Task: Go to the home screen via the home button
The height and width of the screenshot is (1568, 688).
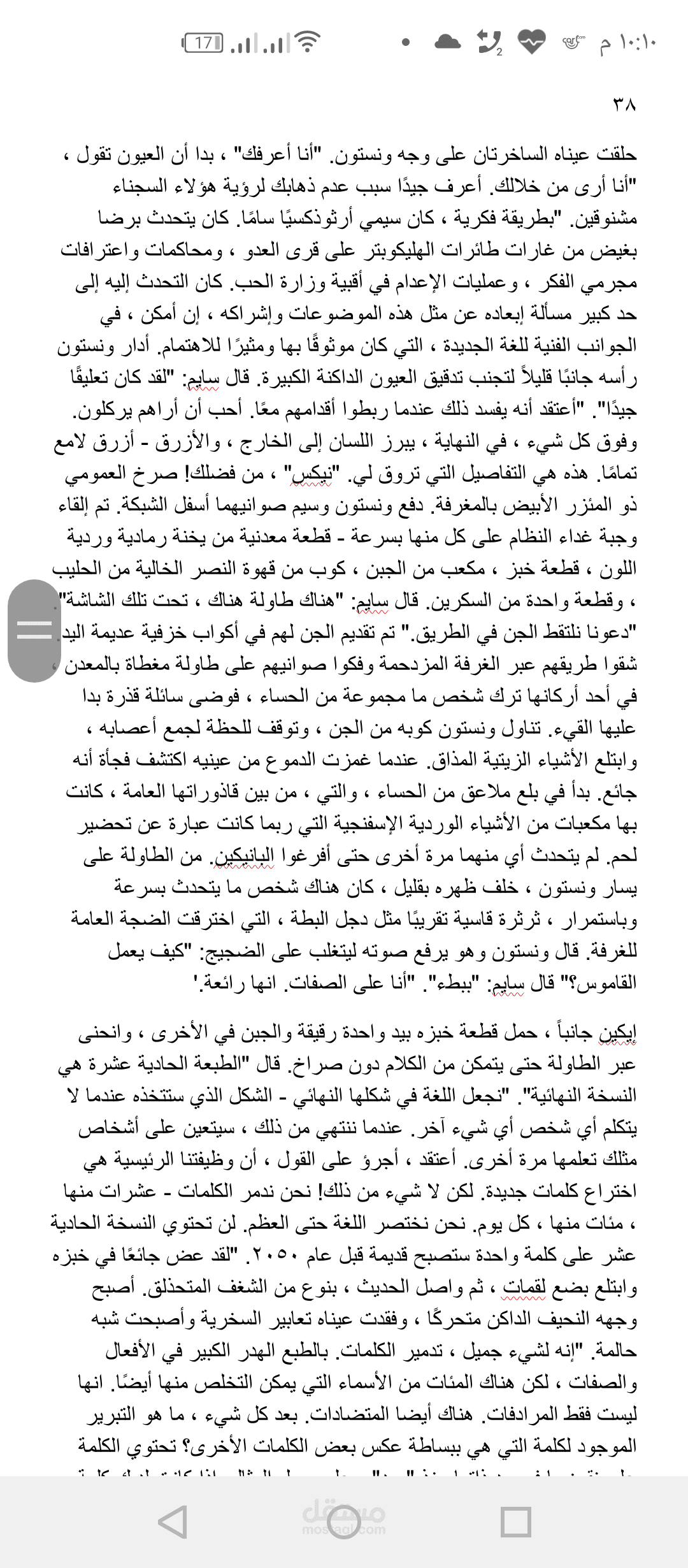Action: pos(344,1523)
